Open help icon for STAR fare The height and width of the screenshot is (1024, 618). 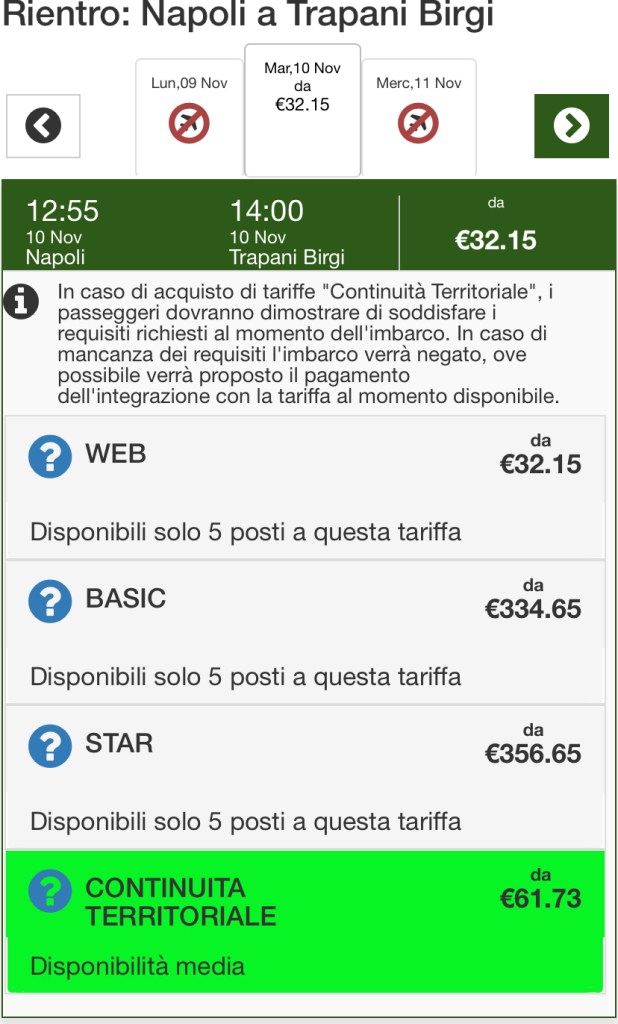(50, 746)
